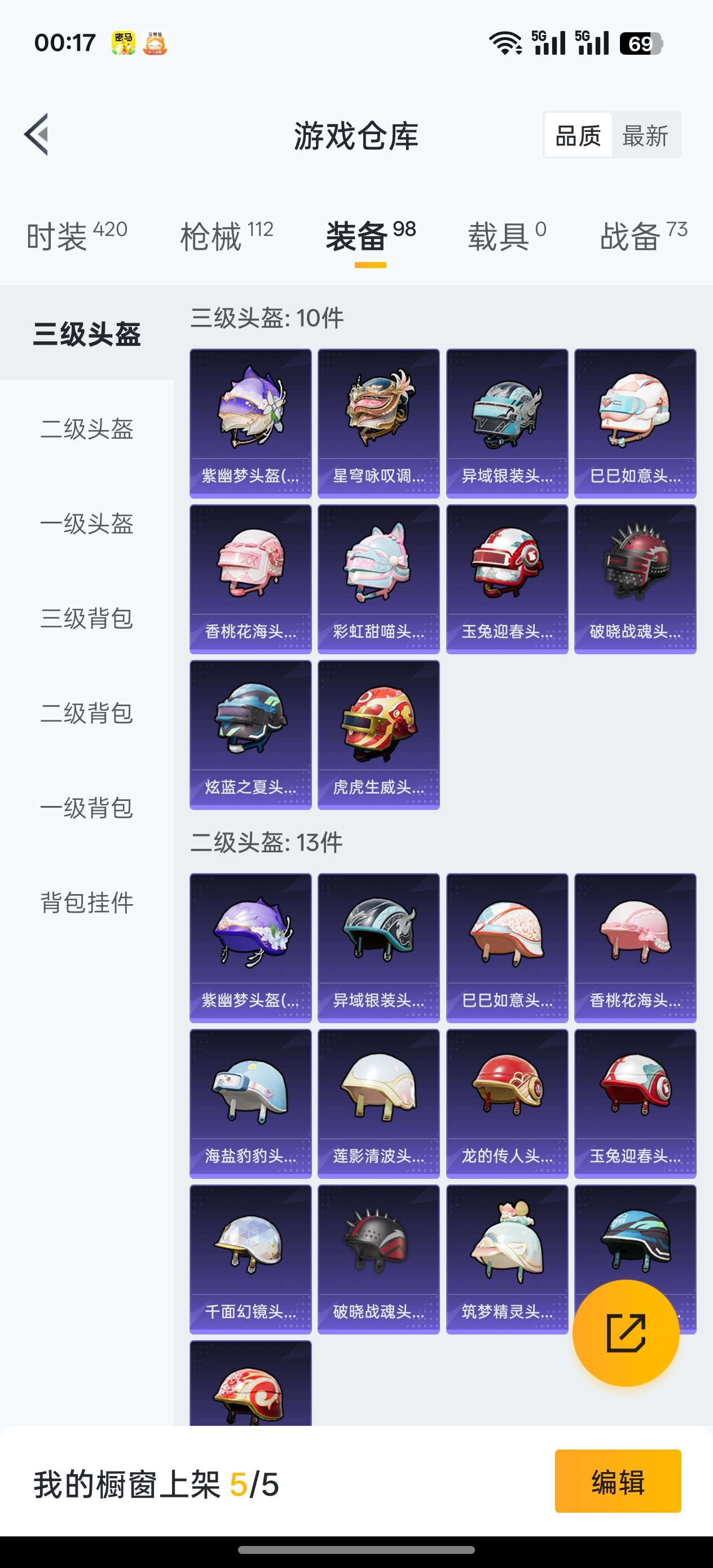Viewport: 713px width, 1568px height.
Task: Jump to 二级背包 category
Action: coord(86,713)
